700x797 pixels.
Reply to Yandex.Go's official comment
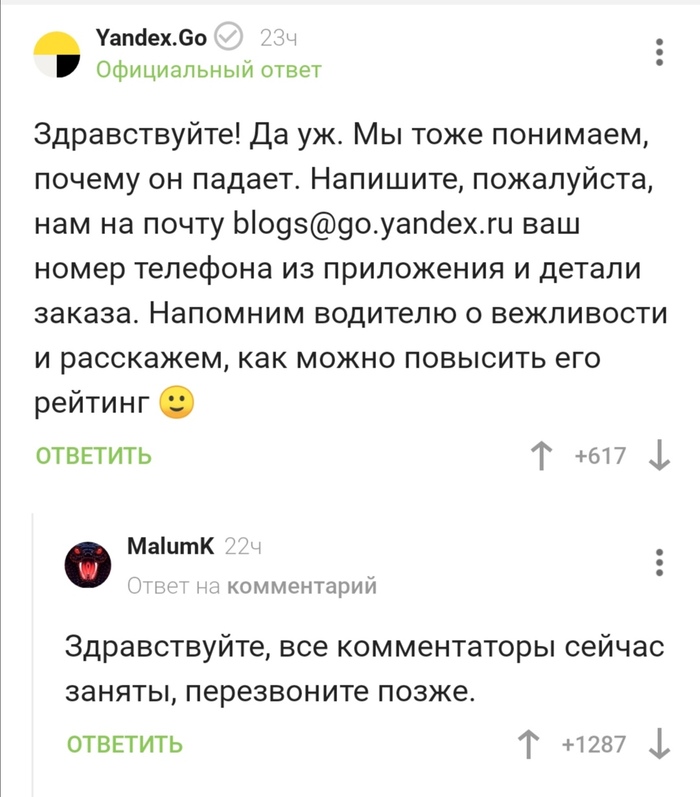click(94, 456)
